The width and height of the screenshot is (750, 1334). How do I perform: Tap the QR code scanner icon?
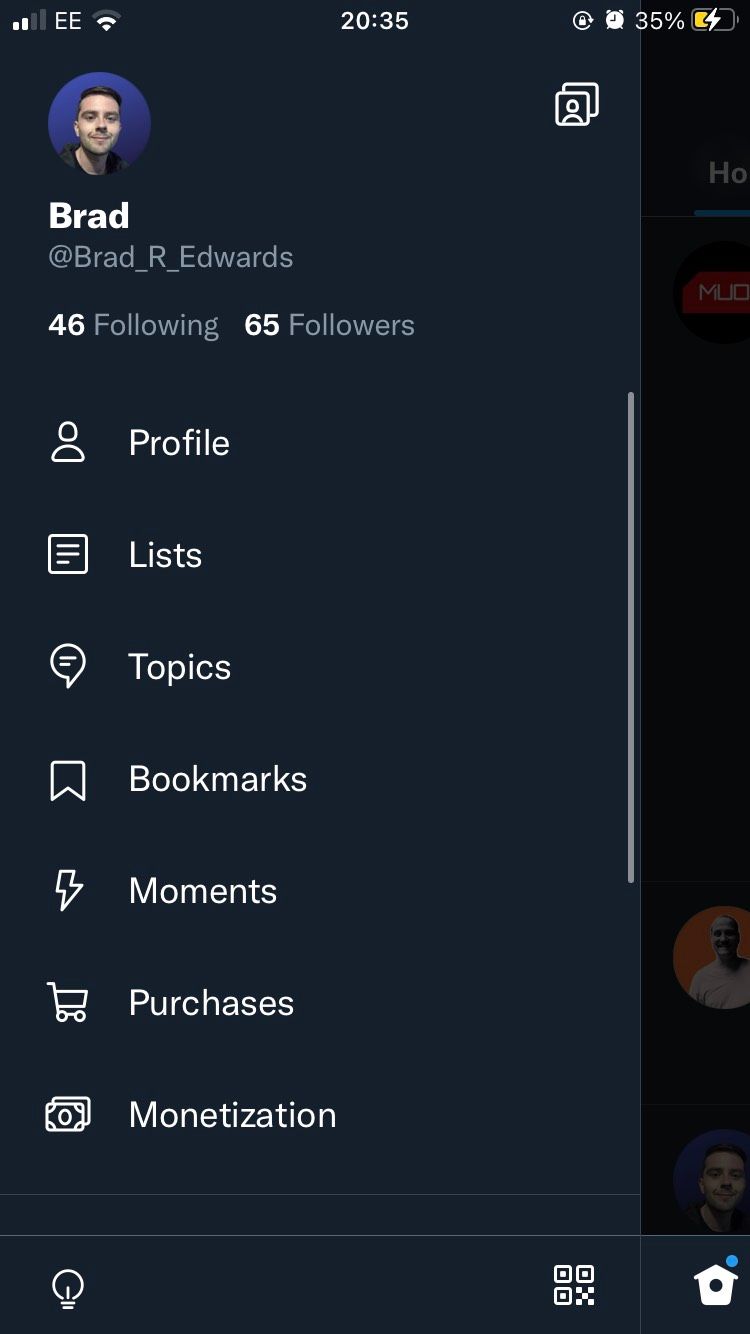click(x=575, y=1288)
